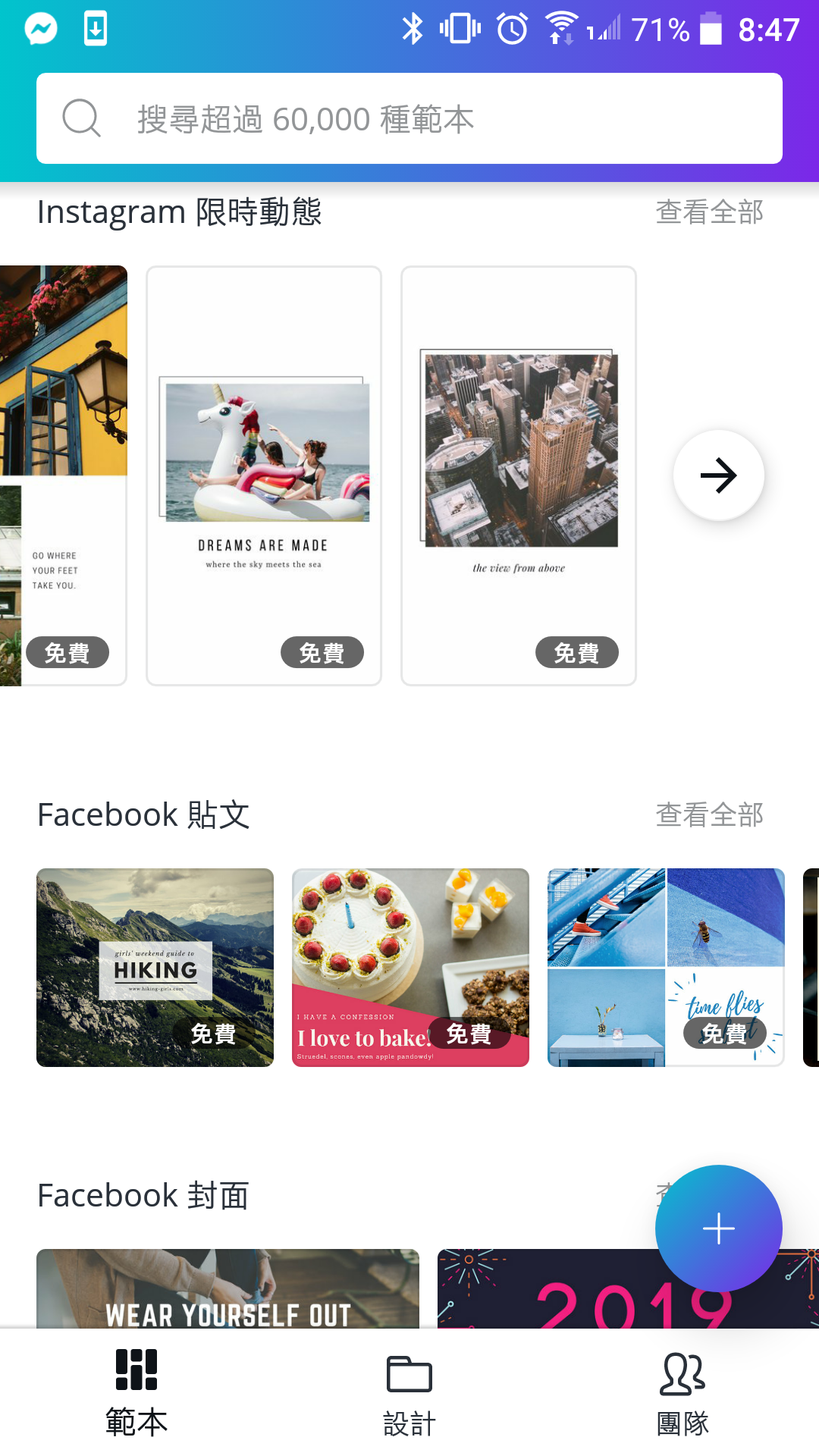
Task: Open the Hiking Facebook post template
Action: point(155,968)
